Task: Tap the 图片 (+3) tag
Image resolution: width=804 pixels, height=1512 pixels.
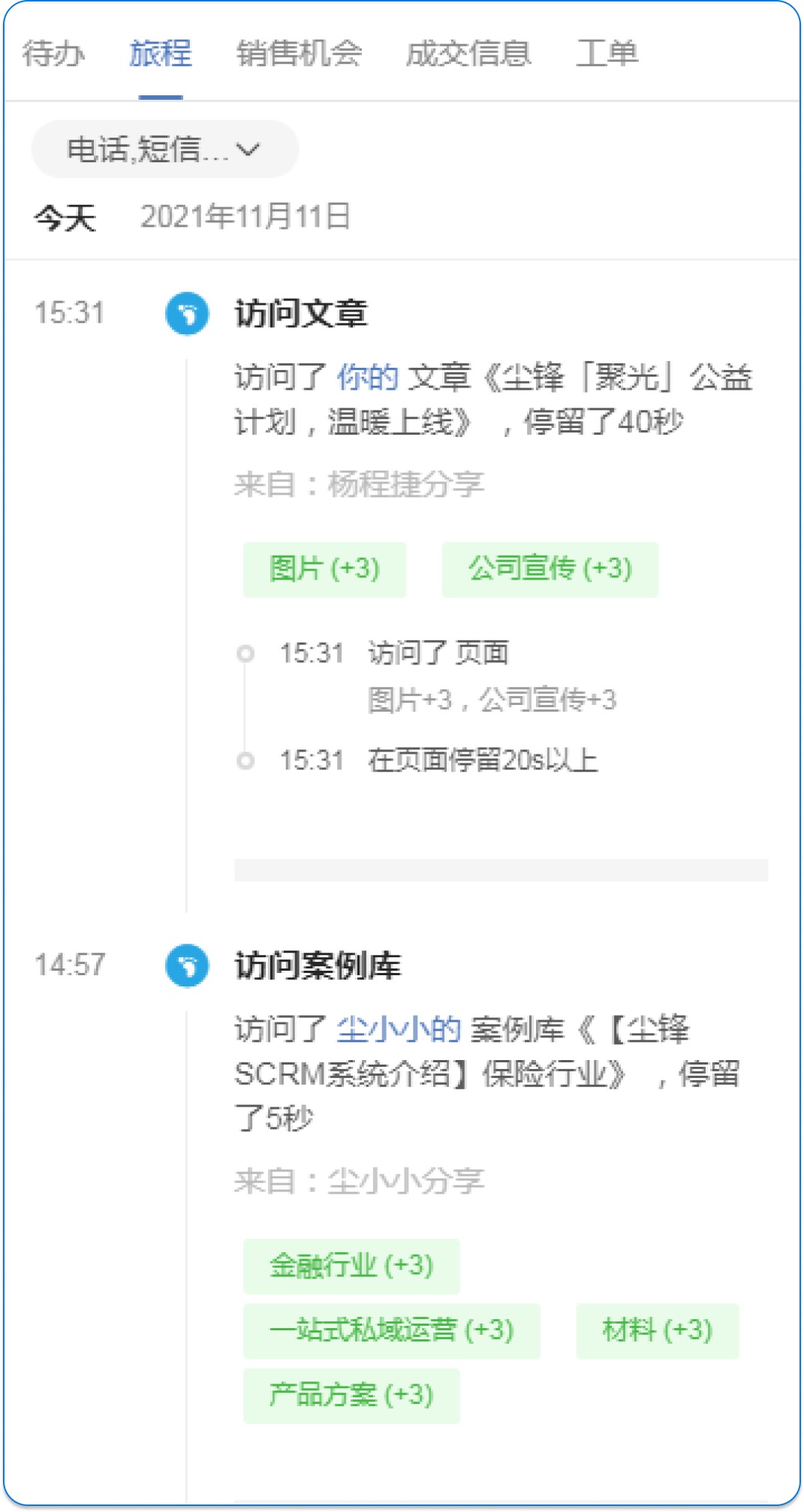Action: [324, 569]
